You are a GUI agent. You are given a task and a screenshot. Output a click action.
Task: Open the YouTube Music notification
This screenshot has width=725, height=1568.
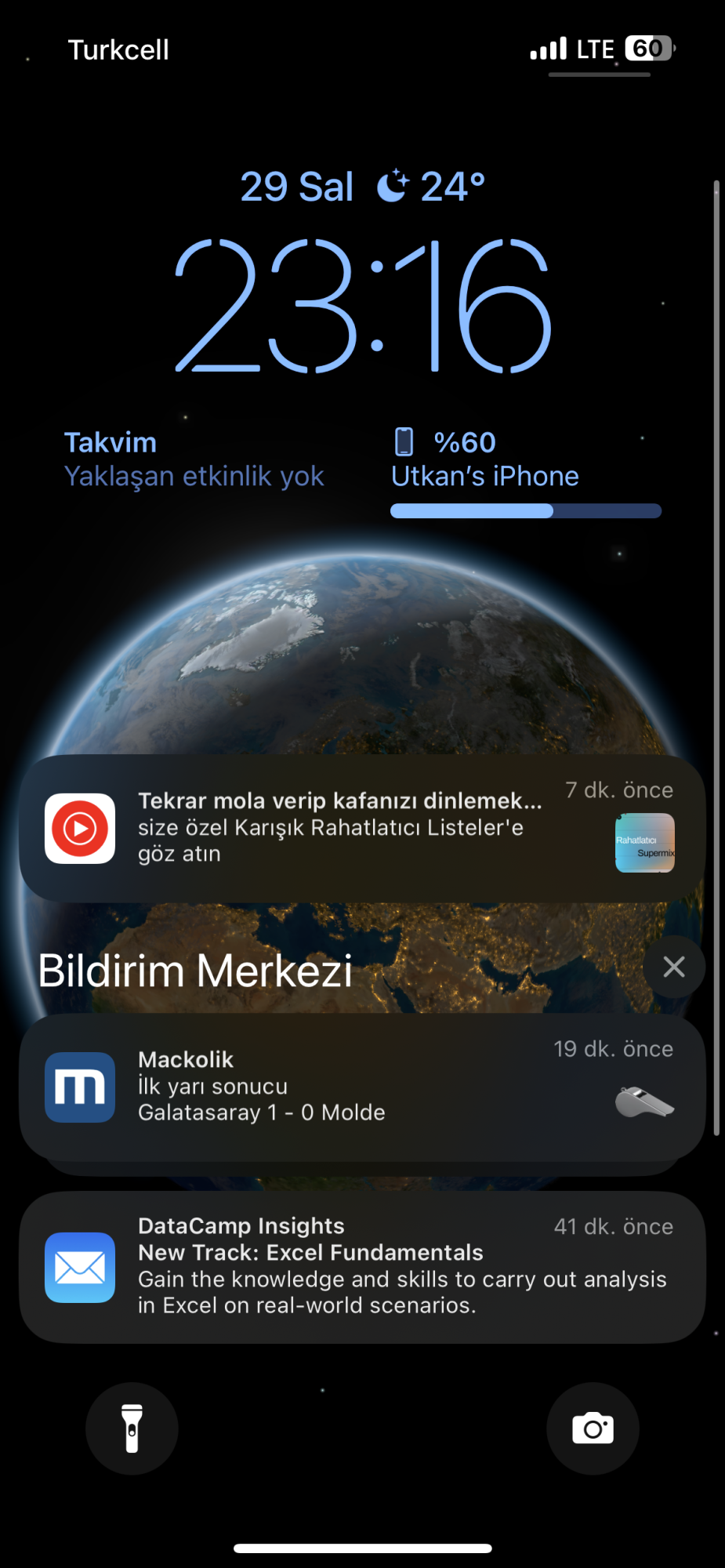[362, 828]
